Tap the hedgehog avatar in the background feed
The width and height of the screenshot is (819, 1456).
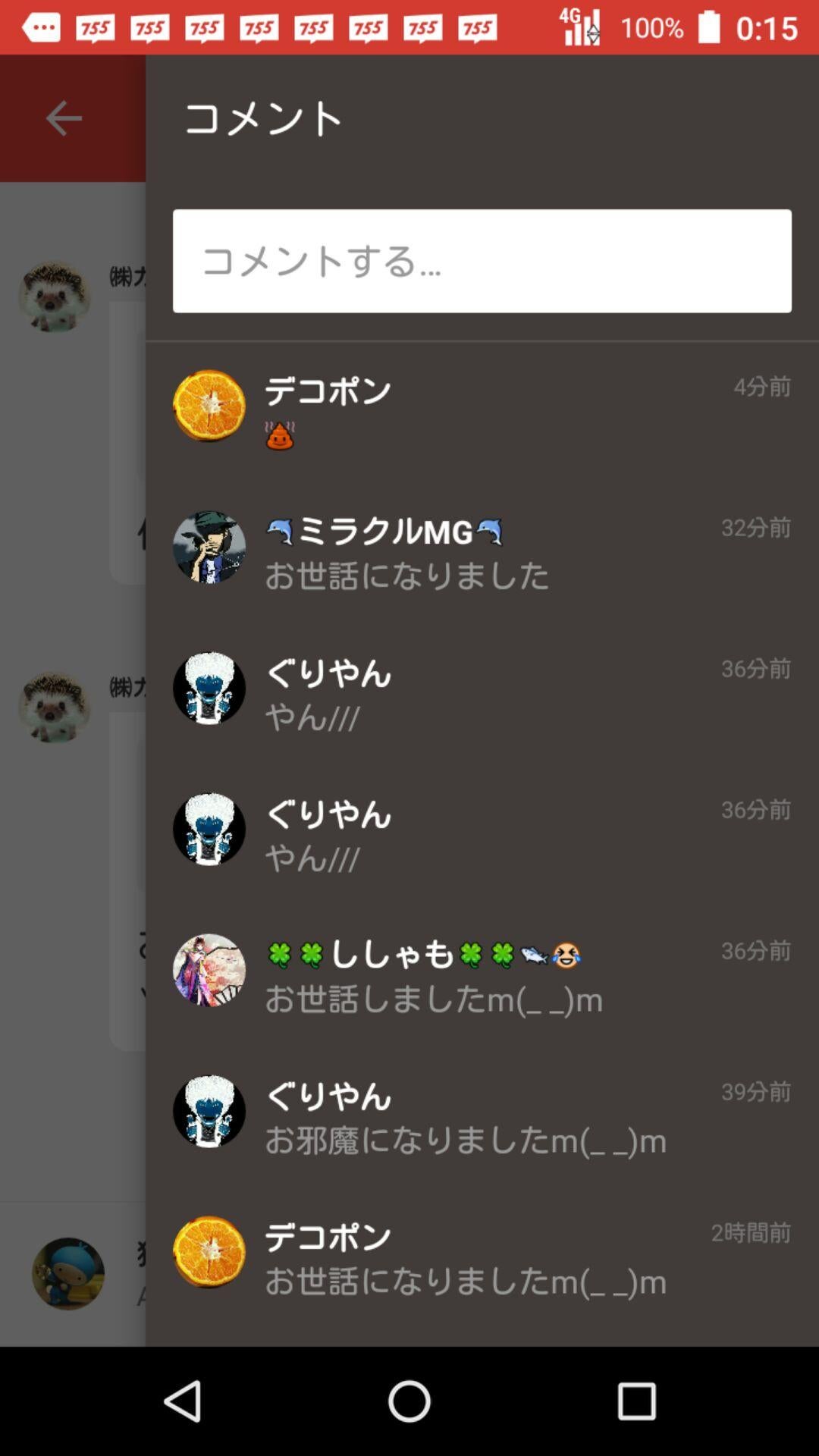[54, 295]
